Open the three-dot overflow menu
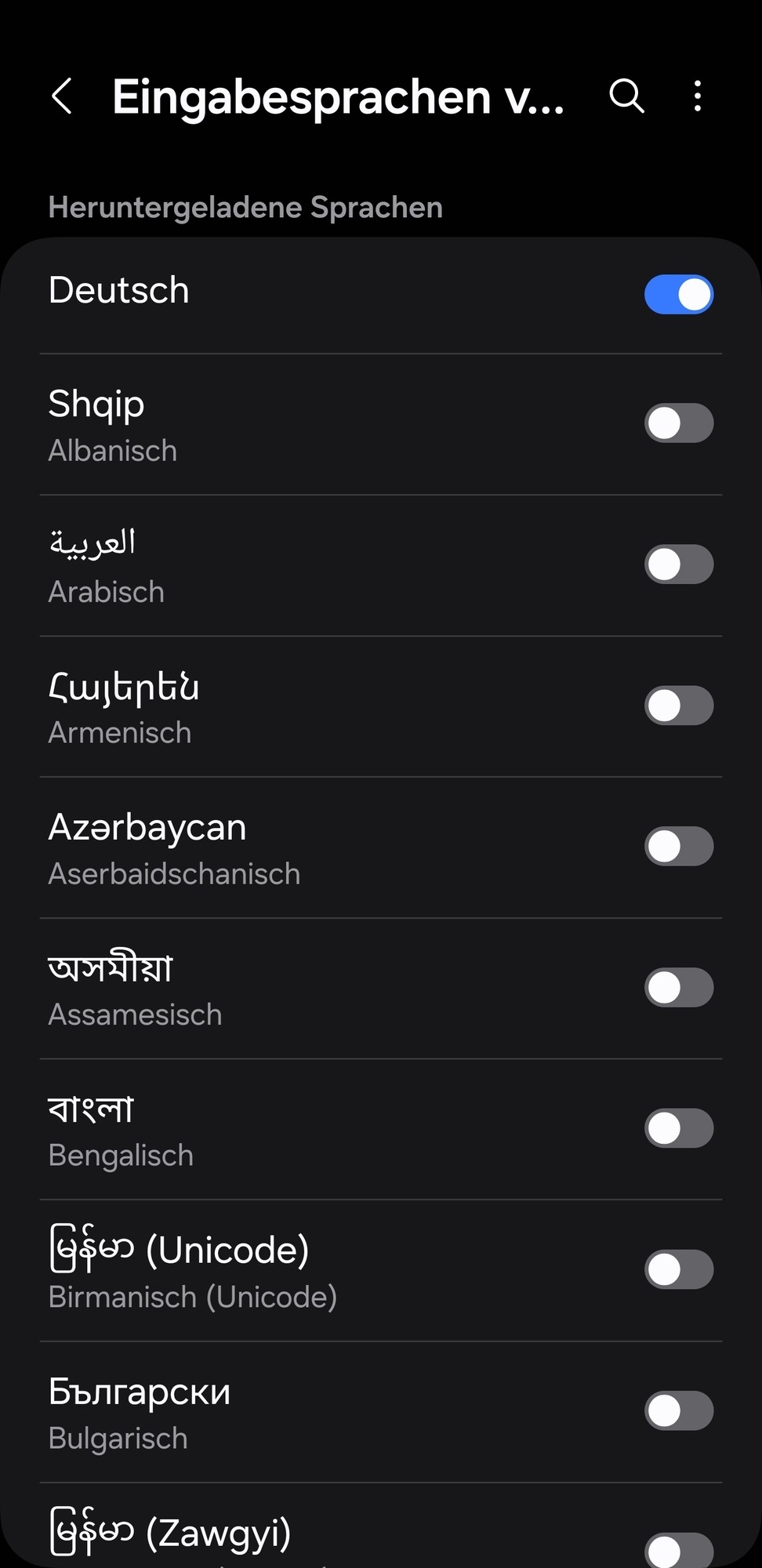 coord(697,96)
